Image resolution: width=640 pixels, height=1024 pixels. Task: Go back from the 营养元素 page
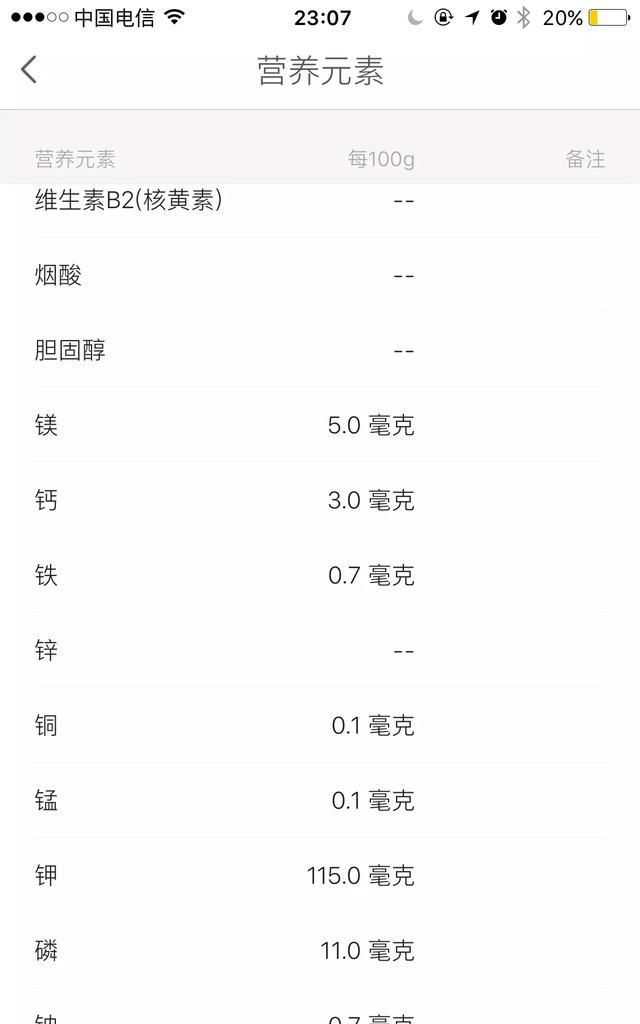tap(29, 70)
